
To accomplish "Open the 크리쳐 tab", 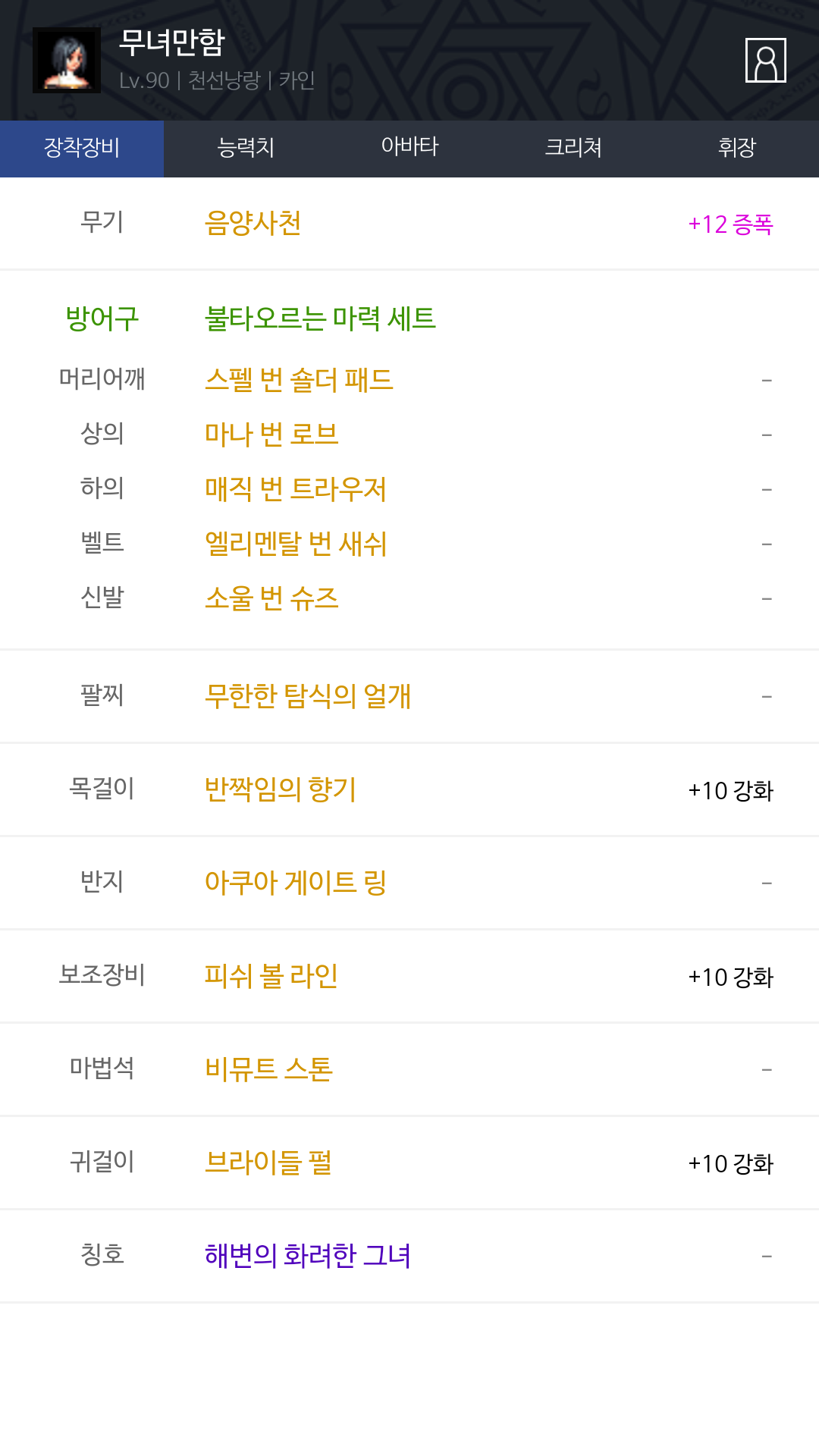I will click(x=573, y=149).
